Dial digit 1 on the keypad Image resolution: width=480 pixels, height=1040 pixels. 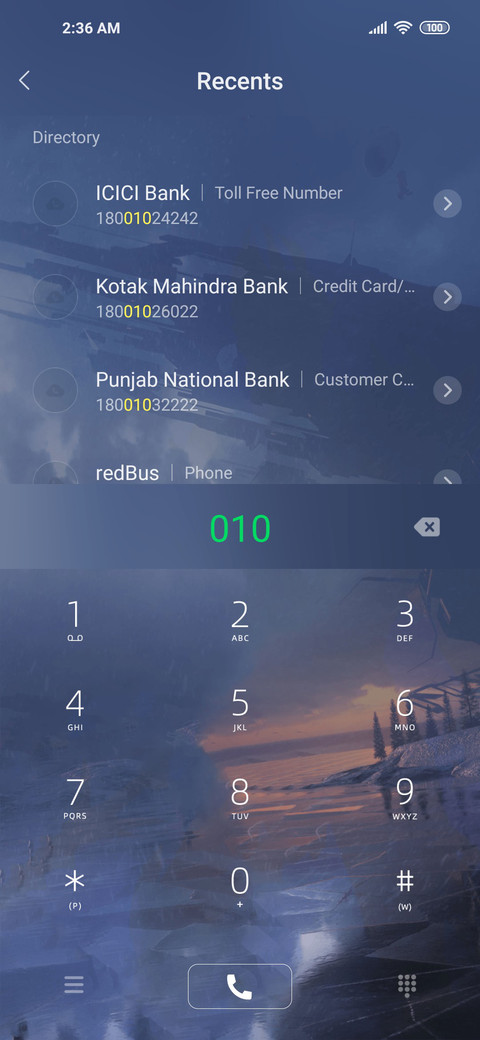[75, 621]
